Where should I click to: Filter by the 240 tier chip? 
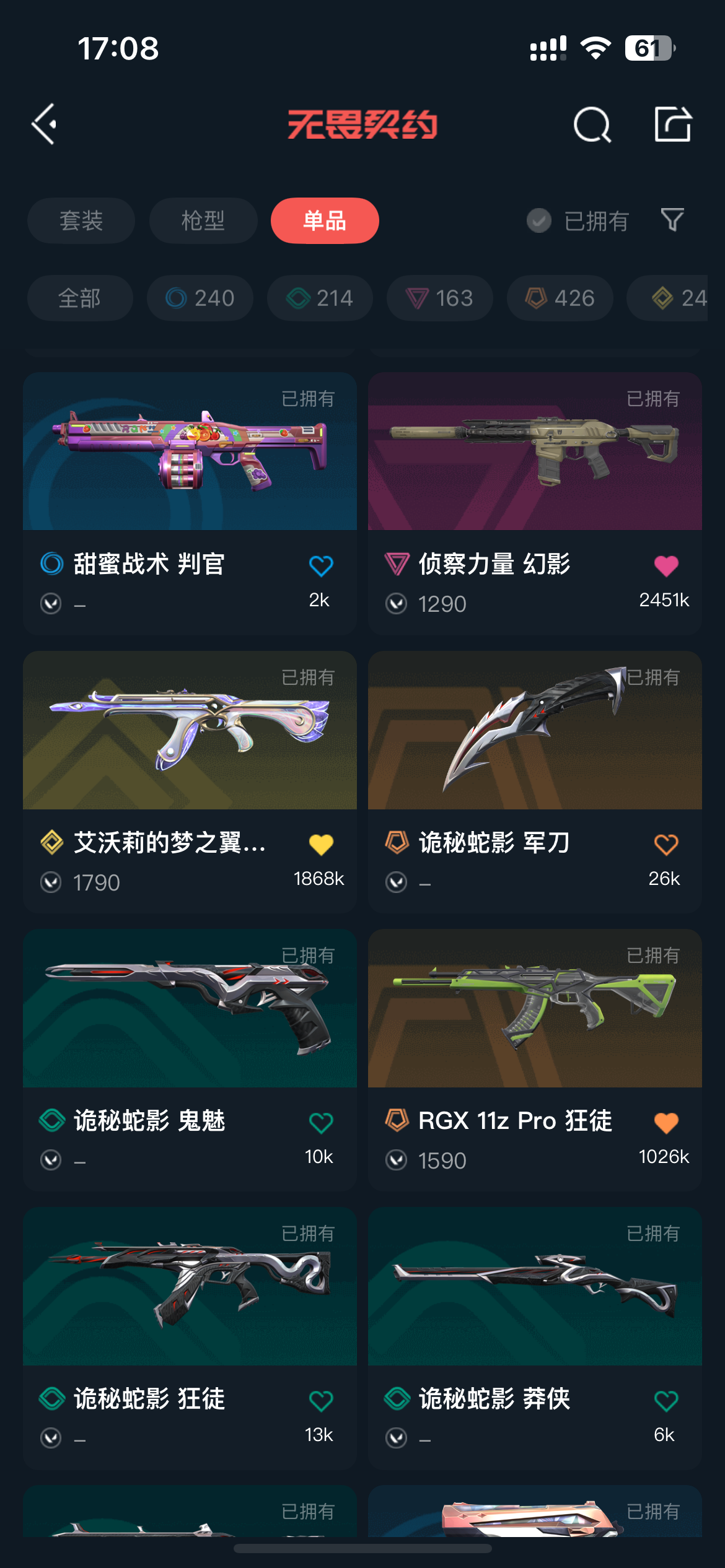point(200,298)
